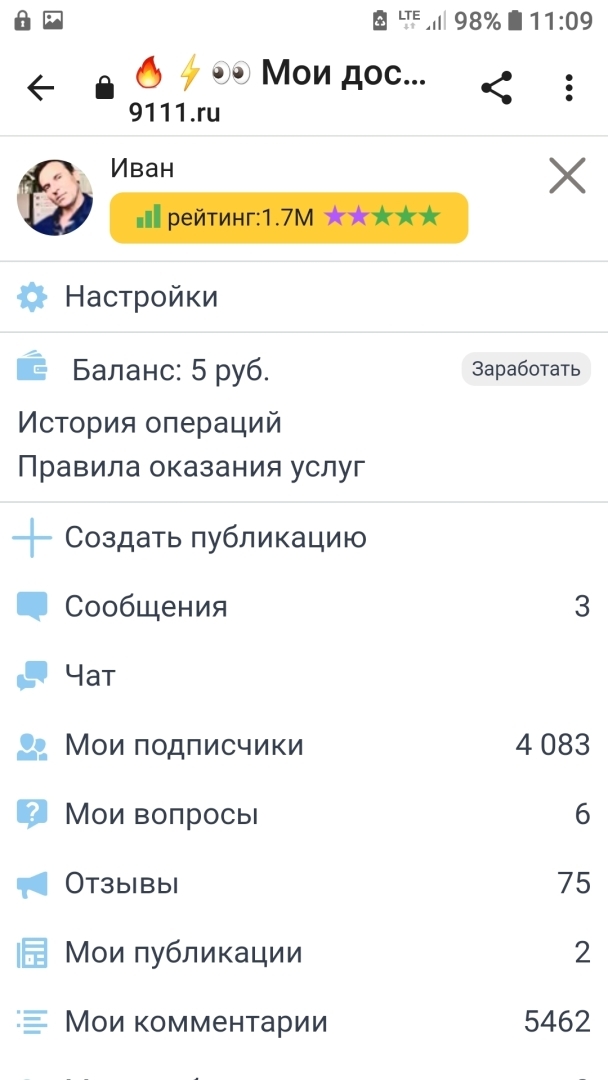Tap the рейтинг 1.7M badge
The width and height of the screenshot is (608, 1080).
click(x=288, y=217)
